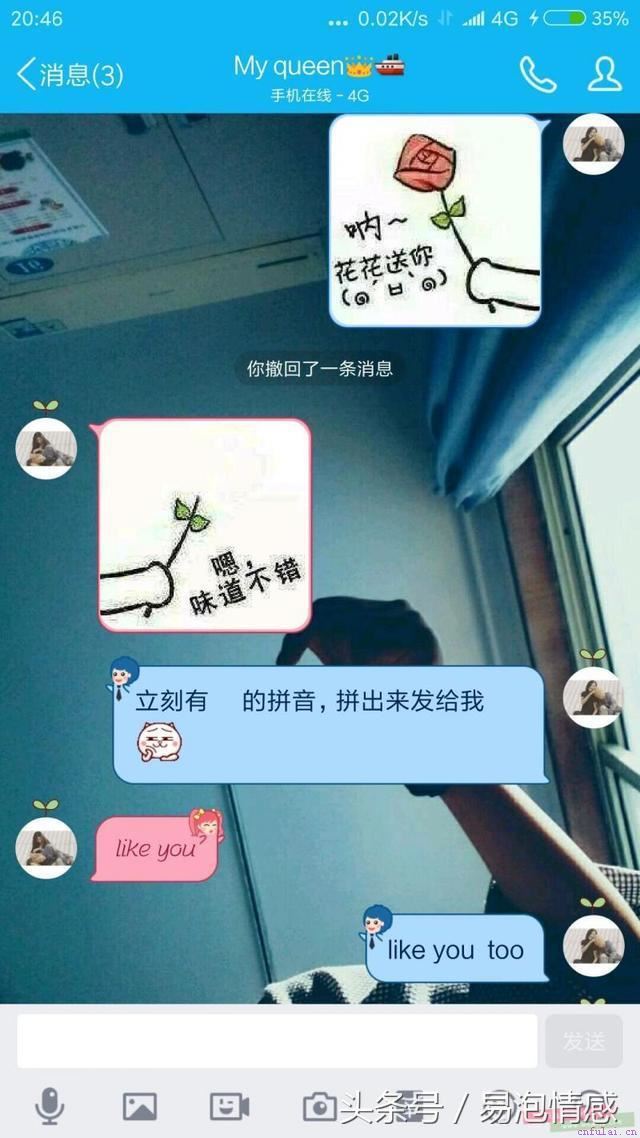
Task: Open the 味道不错 sticker image
Action: tap(204, 525)
